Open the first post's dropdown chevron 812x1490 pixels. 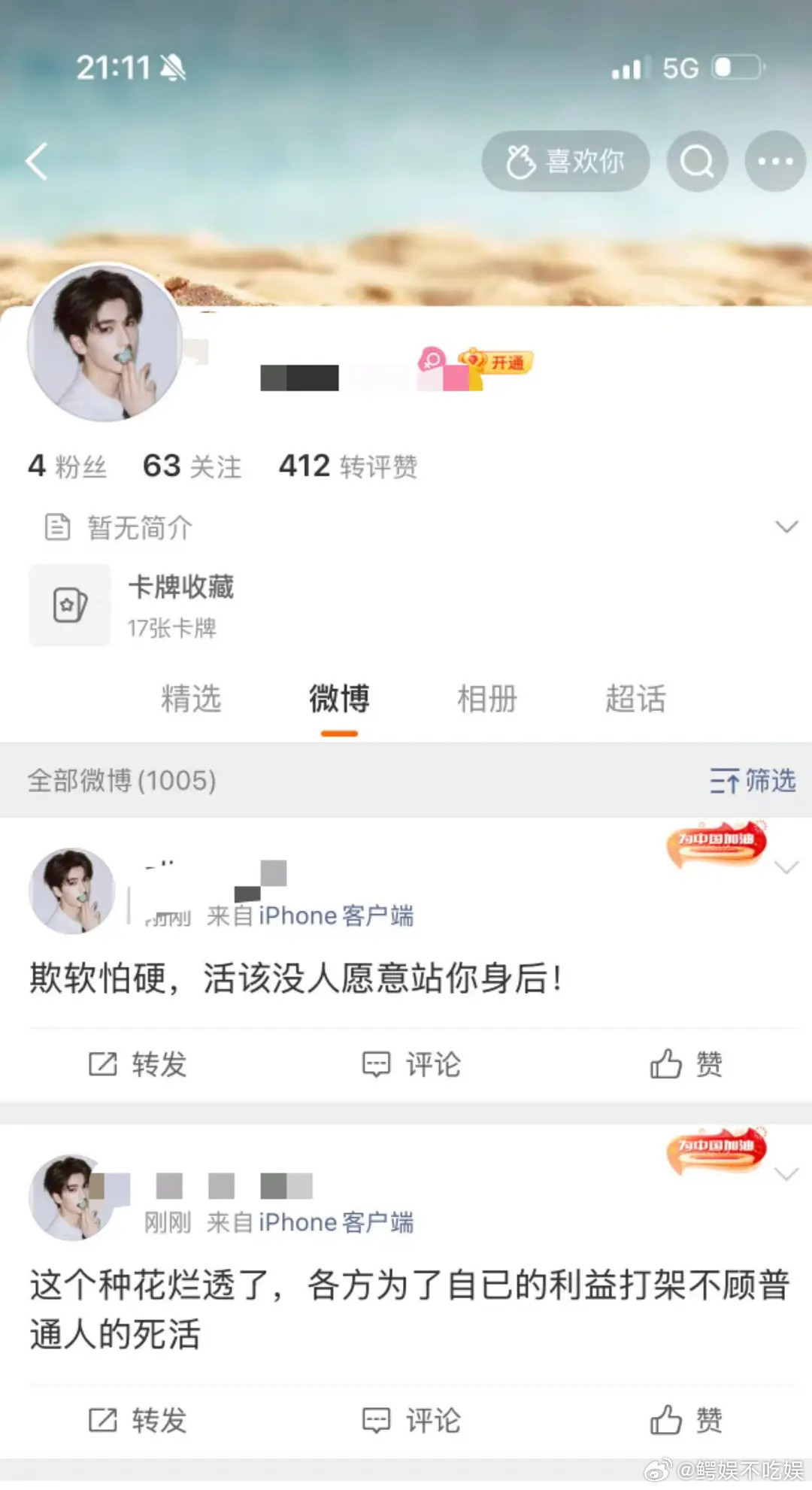coord(786,865)
